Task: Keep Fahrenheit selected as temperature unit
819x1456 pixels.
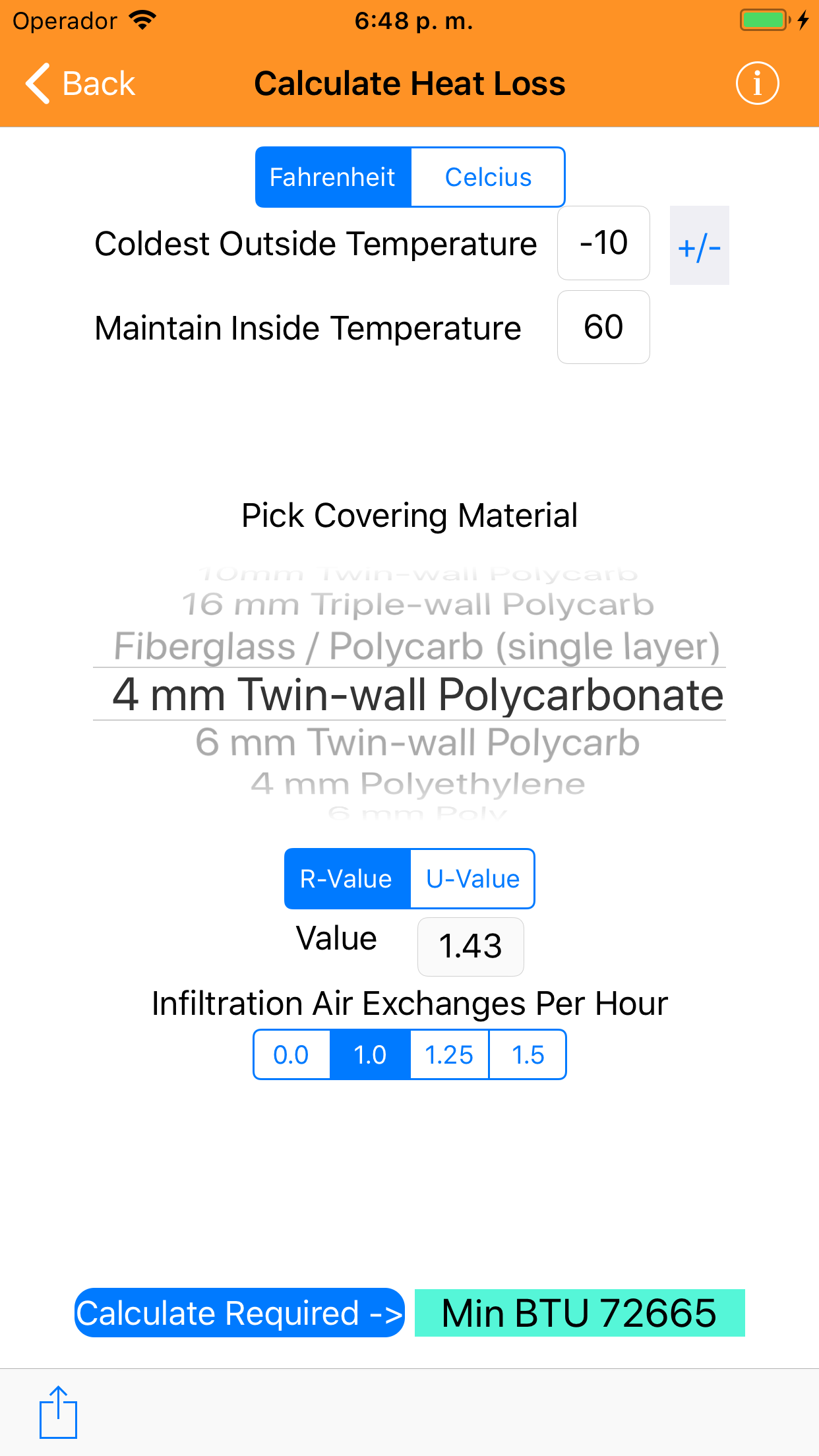Action: (333, 177)
